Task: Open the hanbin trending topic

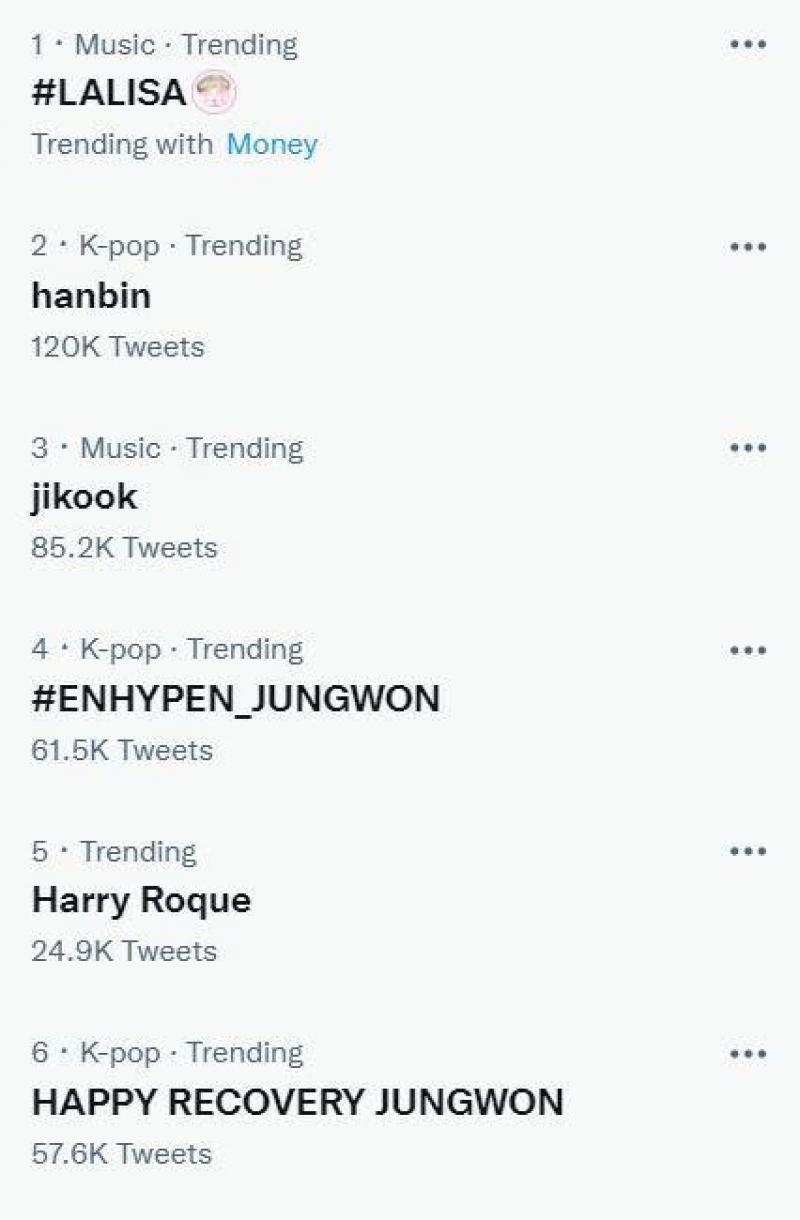Action: 91,295
